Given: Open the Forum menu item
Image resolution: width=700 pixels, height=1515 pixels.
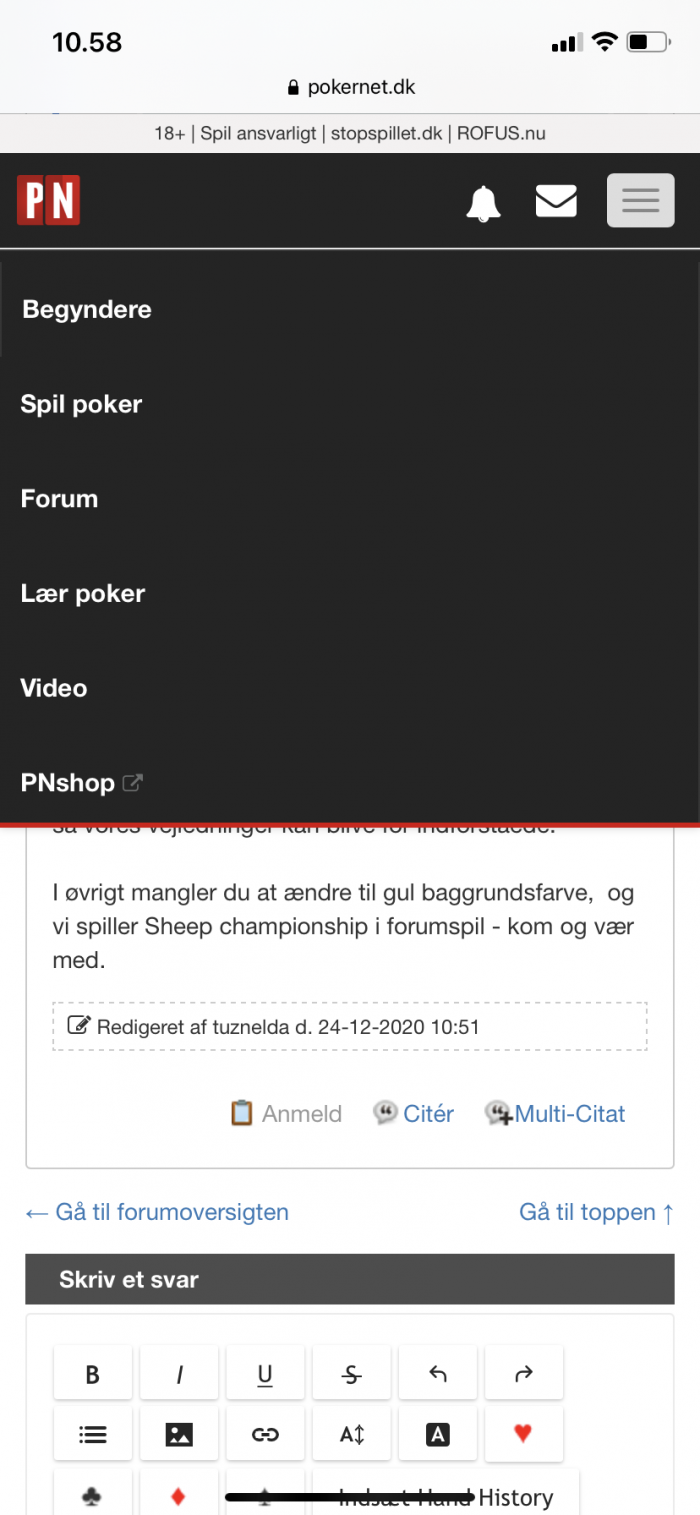Looking at the screenshot, I should coord(60,499).
